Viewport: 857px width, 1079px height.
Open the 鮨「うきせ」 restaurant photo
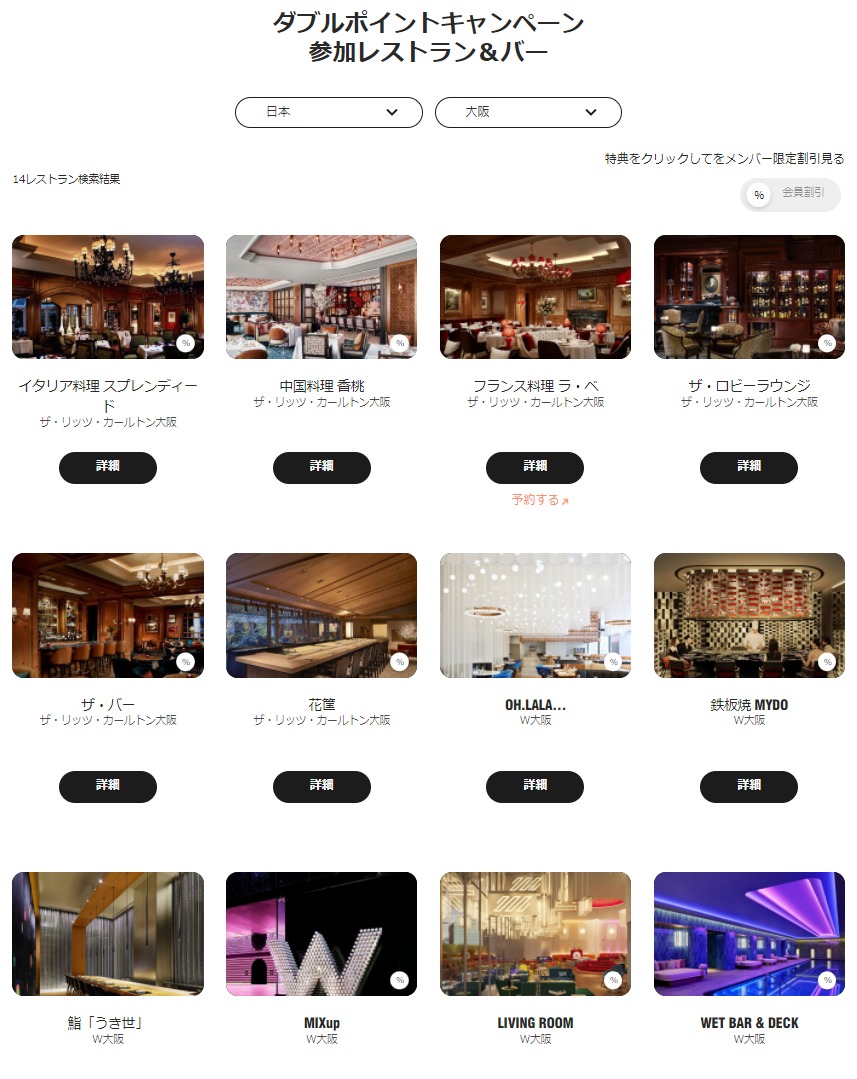[x=108, y=933]
